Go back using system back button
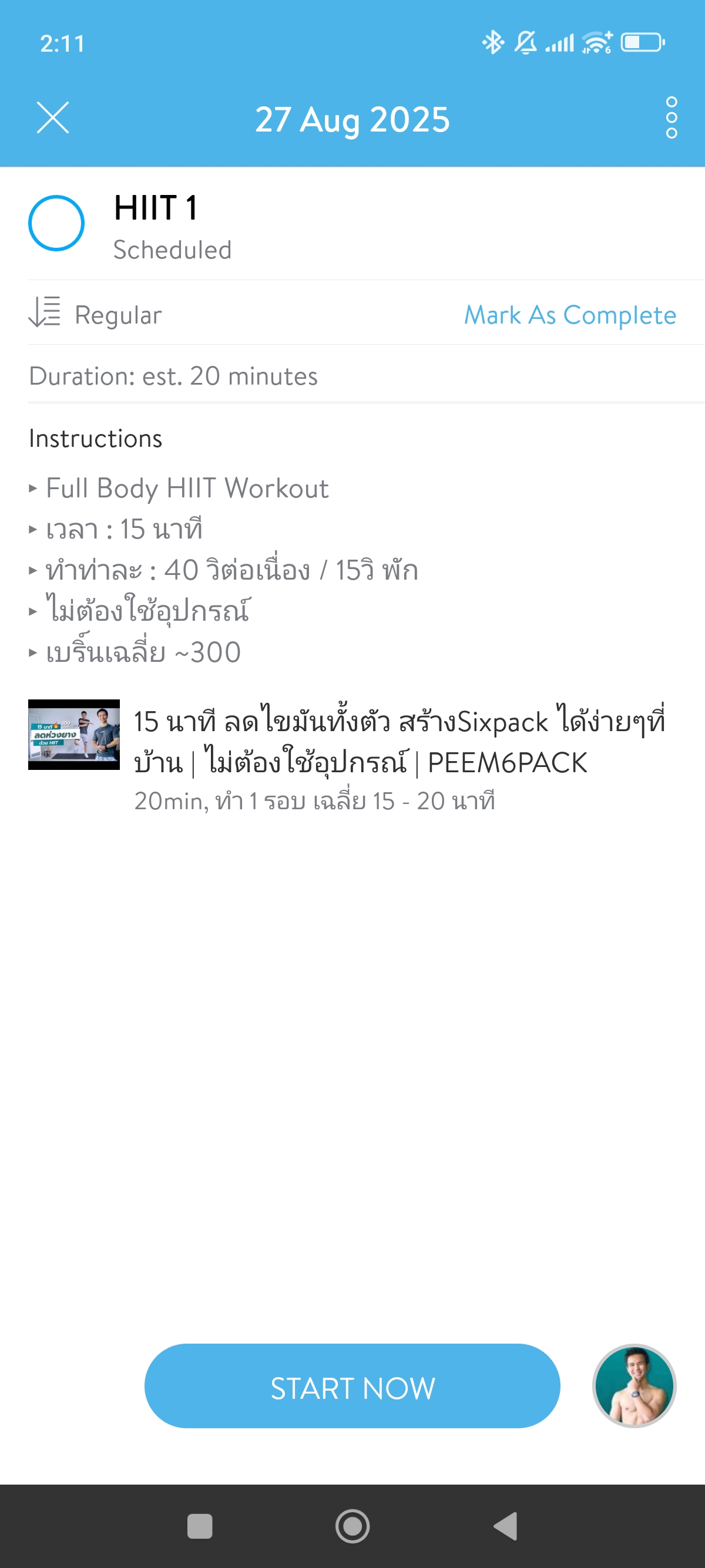Viewport: 705px width, 1568px height. [505, 1526]
